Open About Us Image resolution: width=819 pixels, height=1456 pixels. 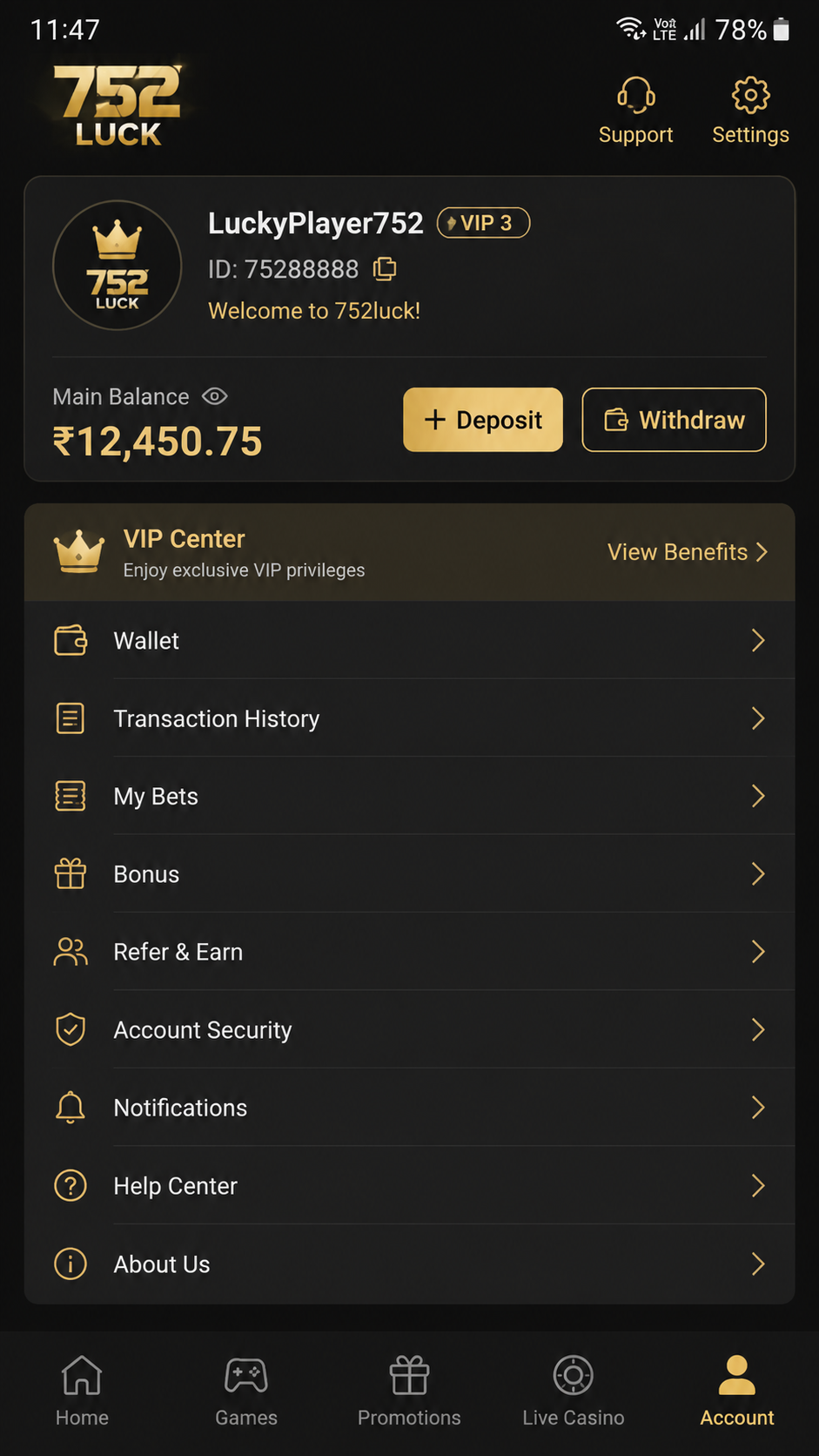[x=409, y=1264]
